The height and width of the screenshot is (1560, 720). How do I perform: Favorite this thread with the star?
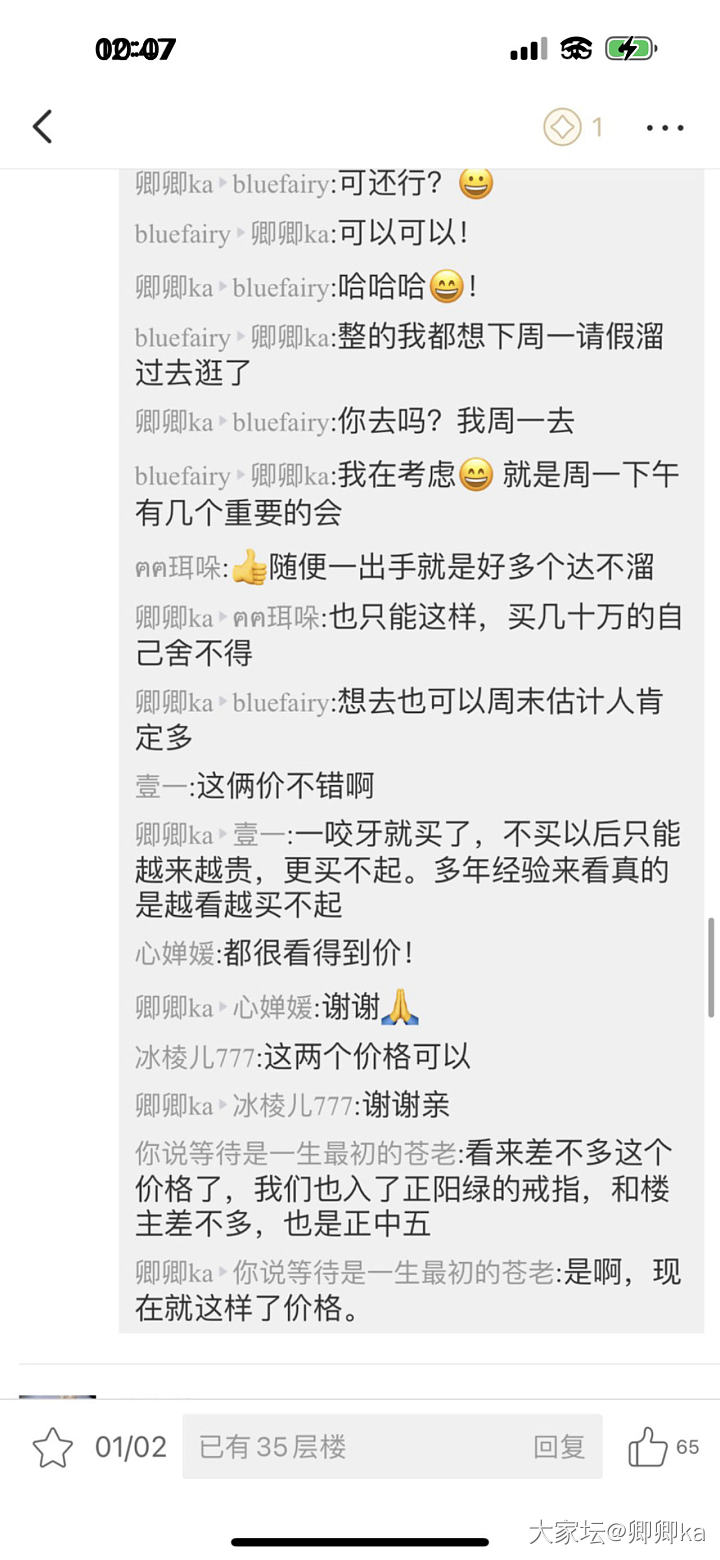pyautogui.click(x=52, y=1447)
